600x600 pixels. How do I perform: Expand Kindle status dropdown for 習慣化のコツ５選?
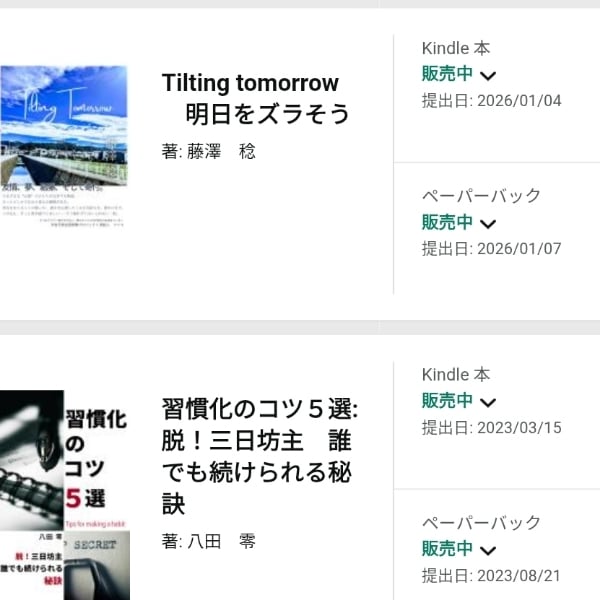click(x=487, y=402)
